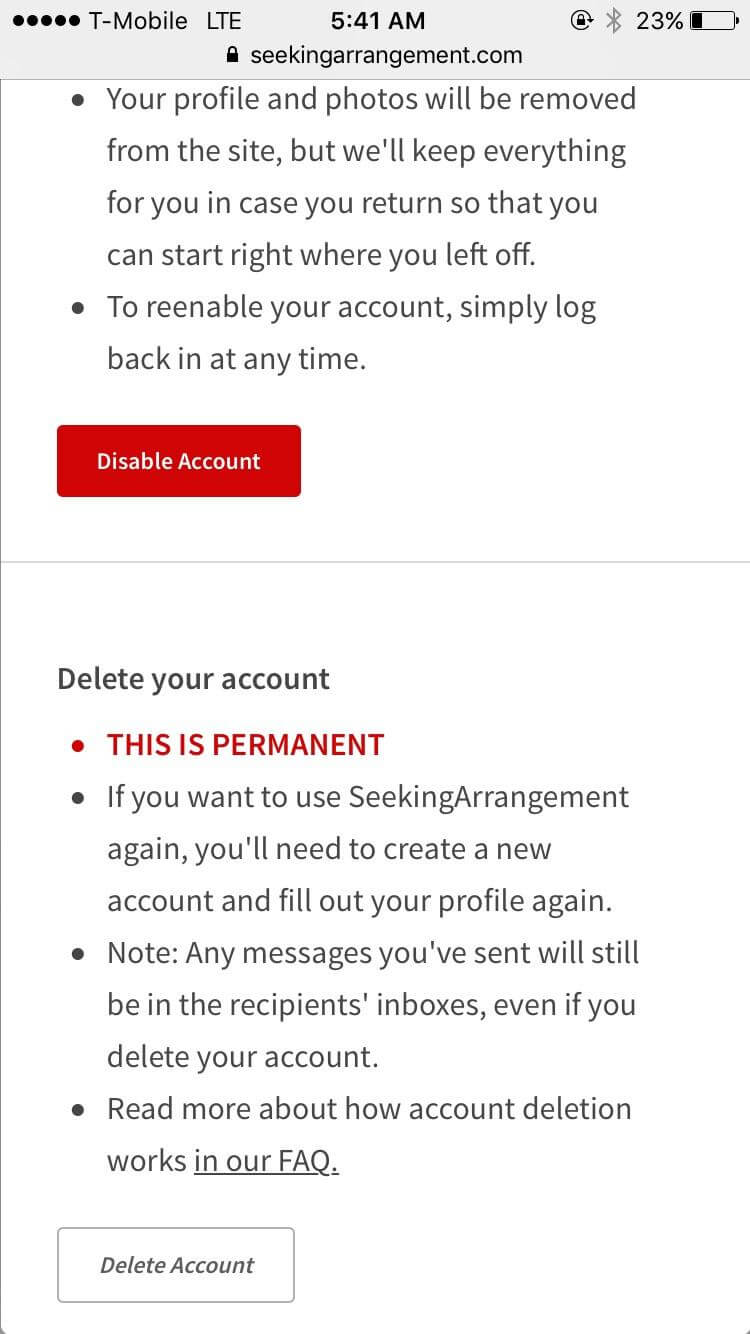This screenshot has height=1334, width=750.
Task: Open the 'in our FAQ' link
Action: point(267,1161)
